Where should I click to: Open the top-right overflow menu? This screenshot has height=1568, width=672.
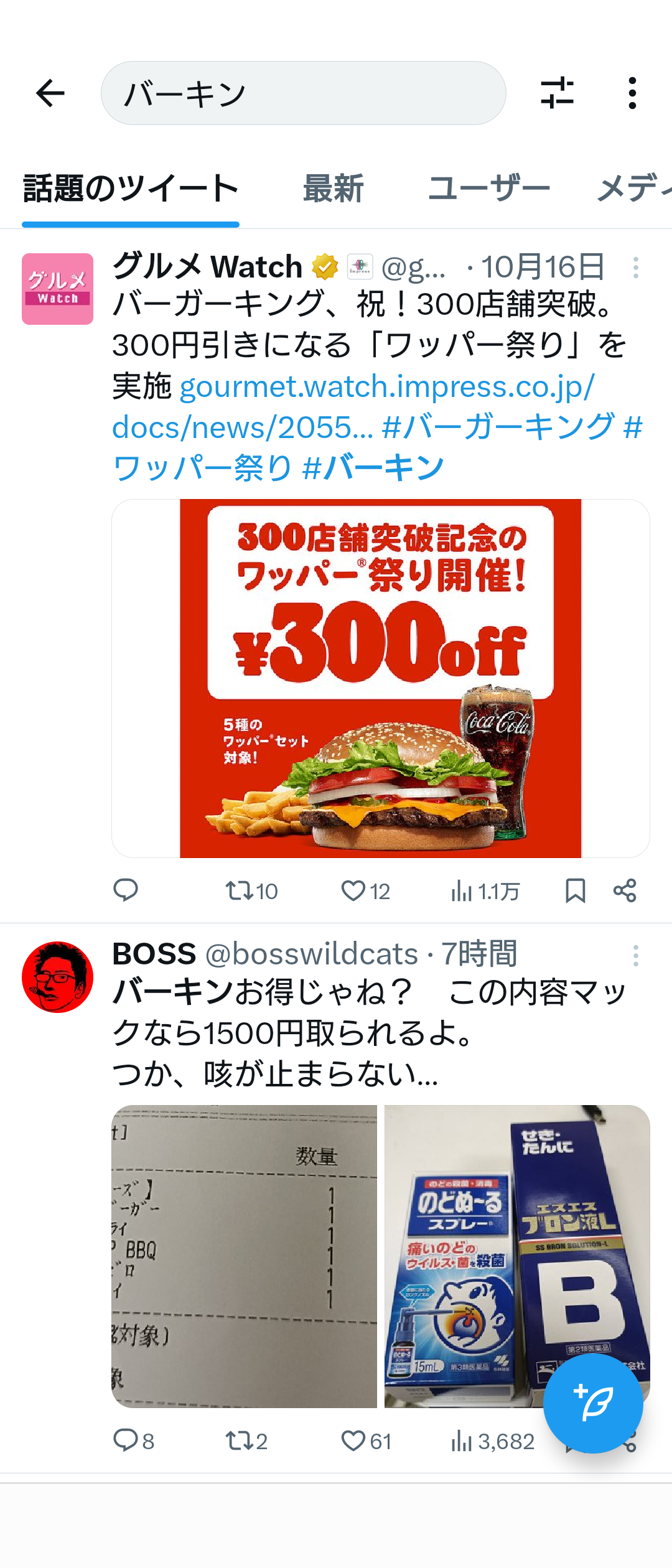(x=632, y=93)
